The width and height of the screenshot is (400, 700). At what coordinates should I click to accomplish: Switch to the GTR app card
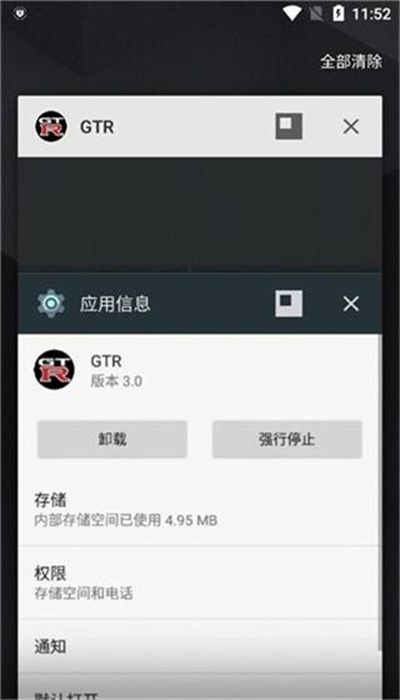(x=200, y=214)
